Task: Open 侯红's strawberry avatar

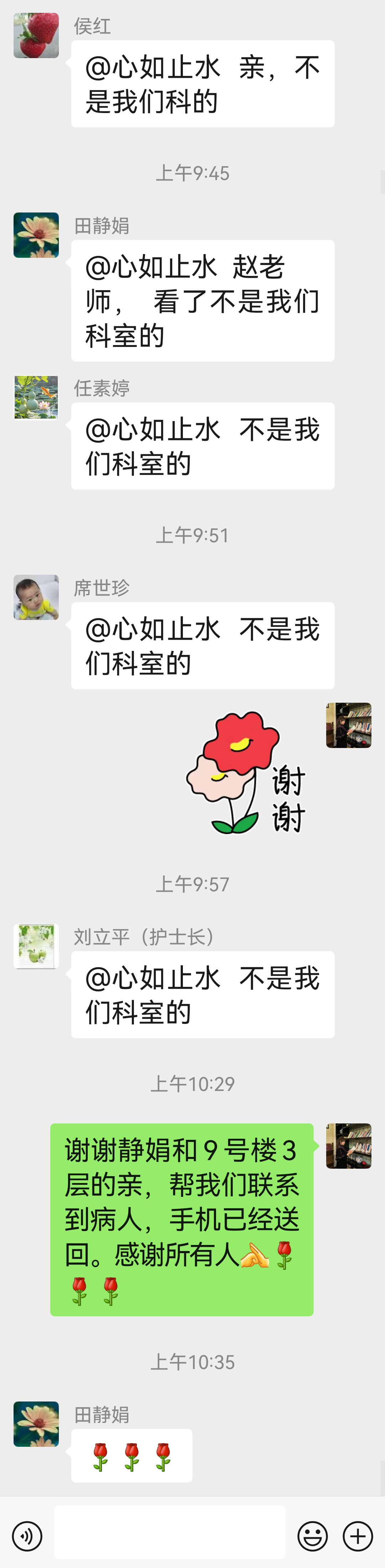Action: (36, 36)
